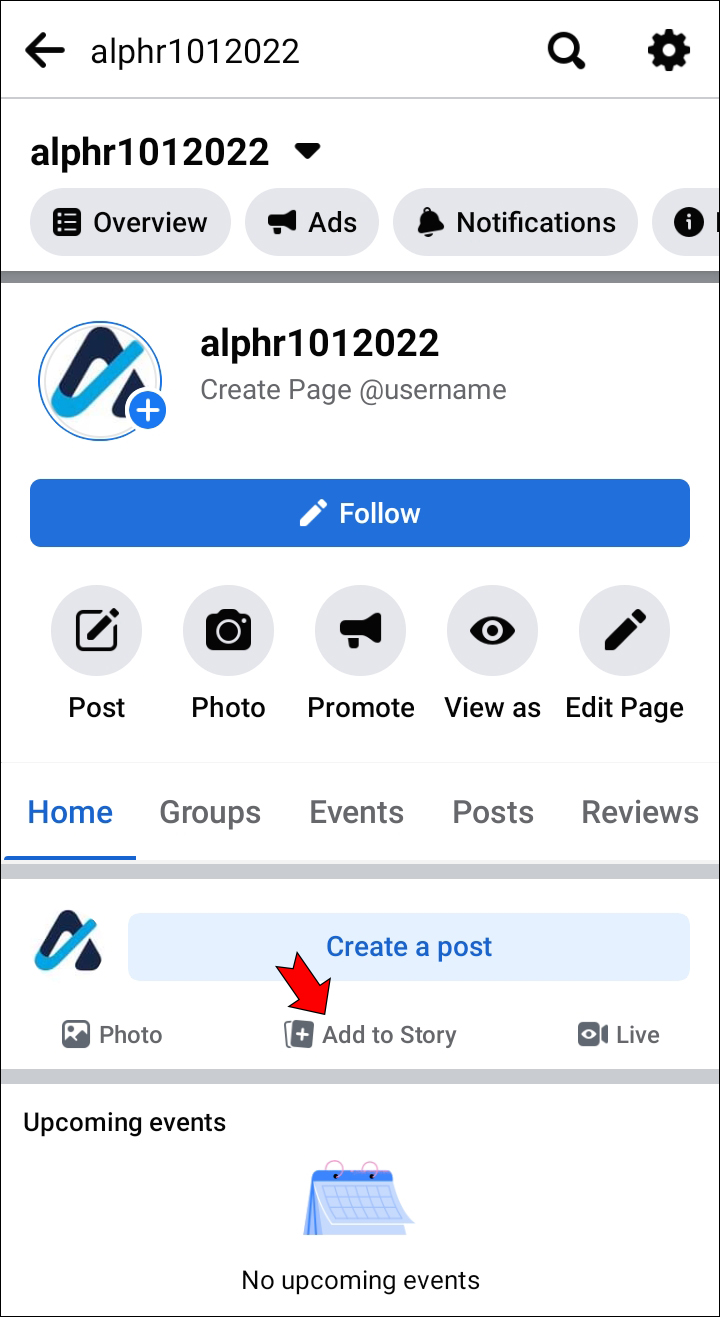This screenshot has width=720, height=1317.
Task: Choose Add to Story
Action: (x=370, y=1035)
